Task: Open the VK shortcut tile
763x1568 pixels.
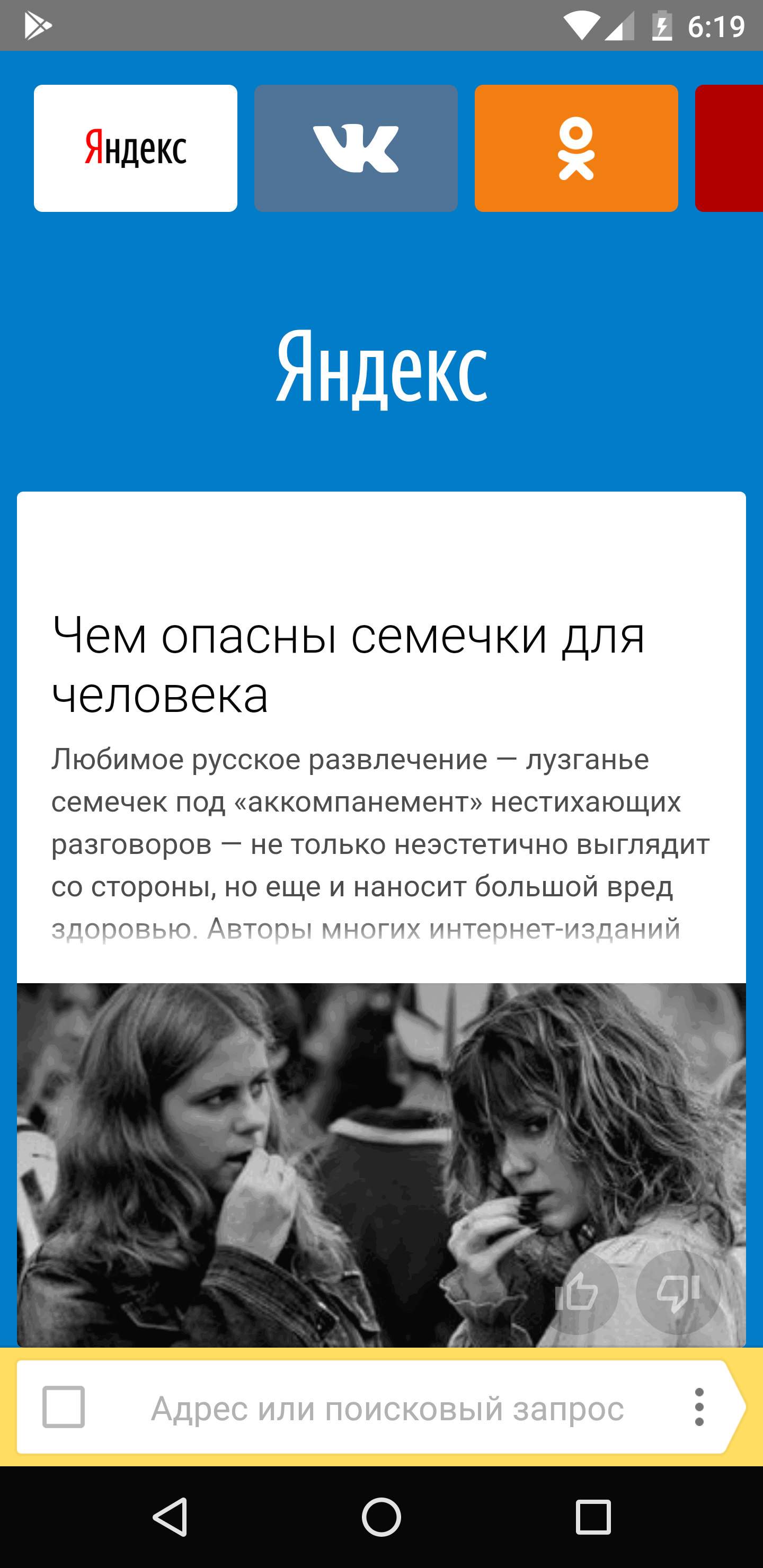Action: tap(356, 148)
